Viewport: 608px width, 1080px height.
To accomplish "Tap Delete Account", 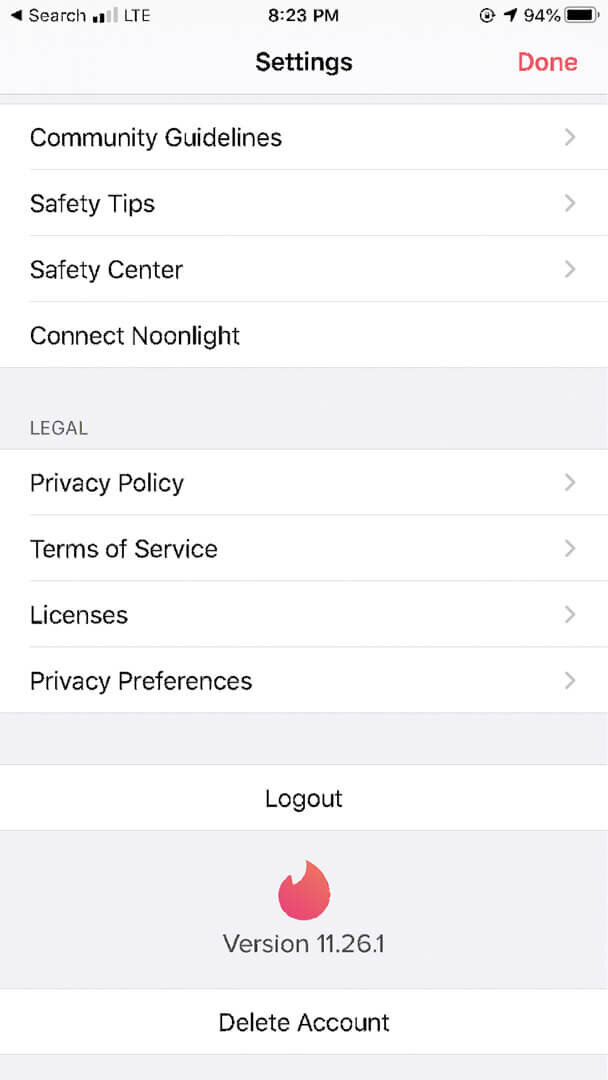I will pyautogui.click(x=304, y=1022).
